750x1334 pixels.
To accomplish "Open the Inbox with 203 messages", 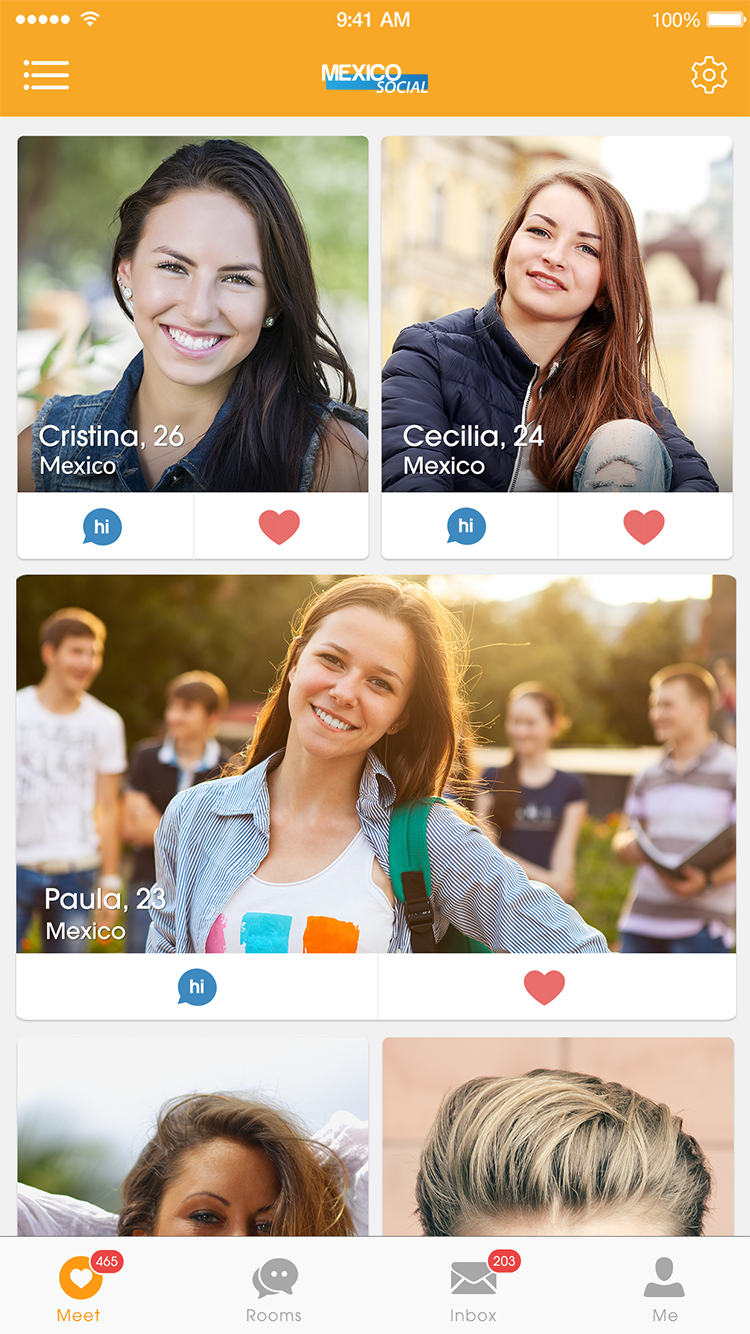I will (x=473, y=1290).
